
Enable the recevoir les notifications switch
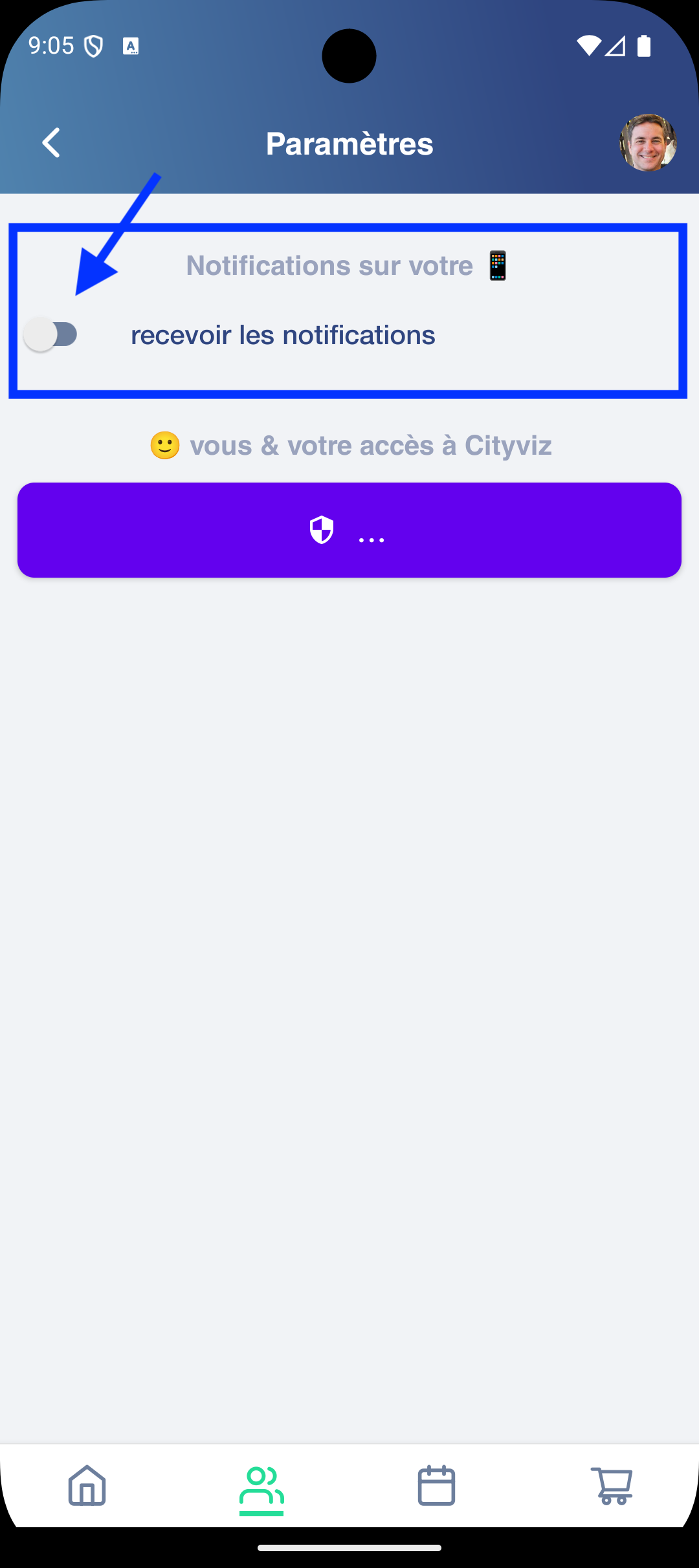click(x=50, y=334)
